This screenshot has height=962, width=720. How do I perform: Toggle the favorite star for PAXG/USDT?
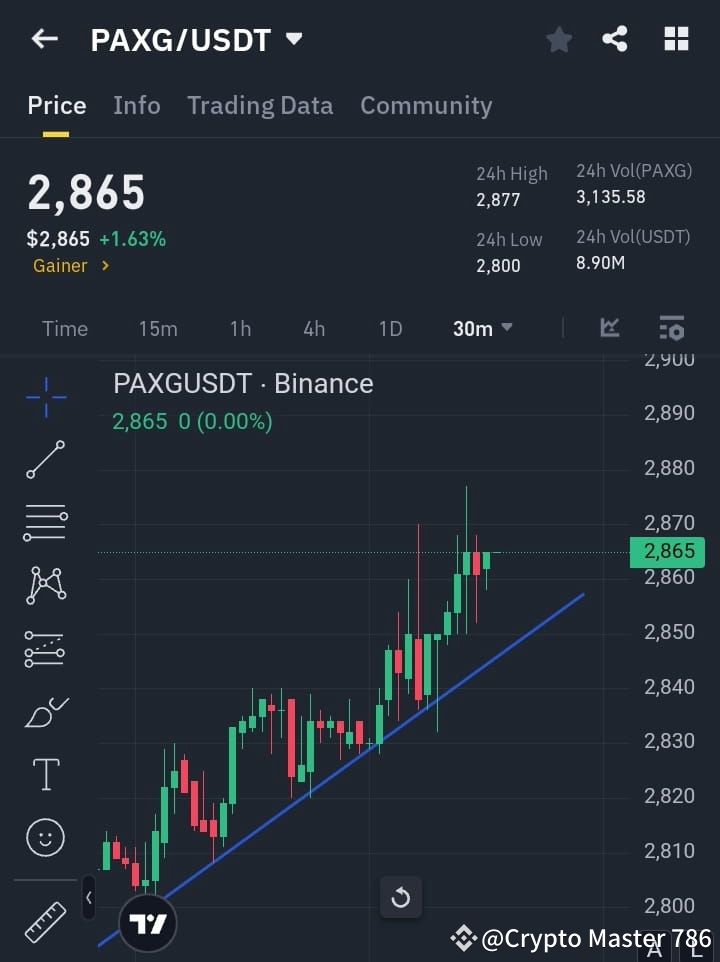[x=558, y=39]
